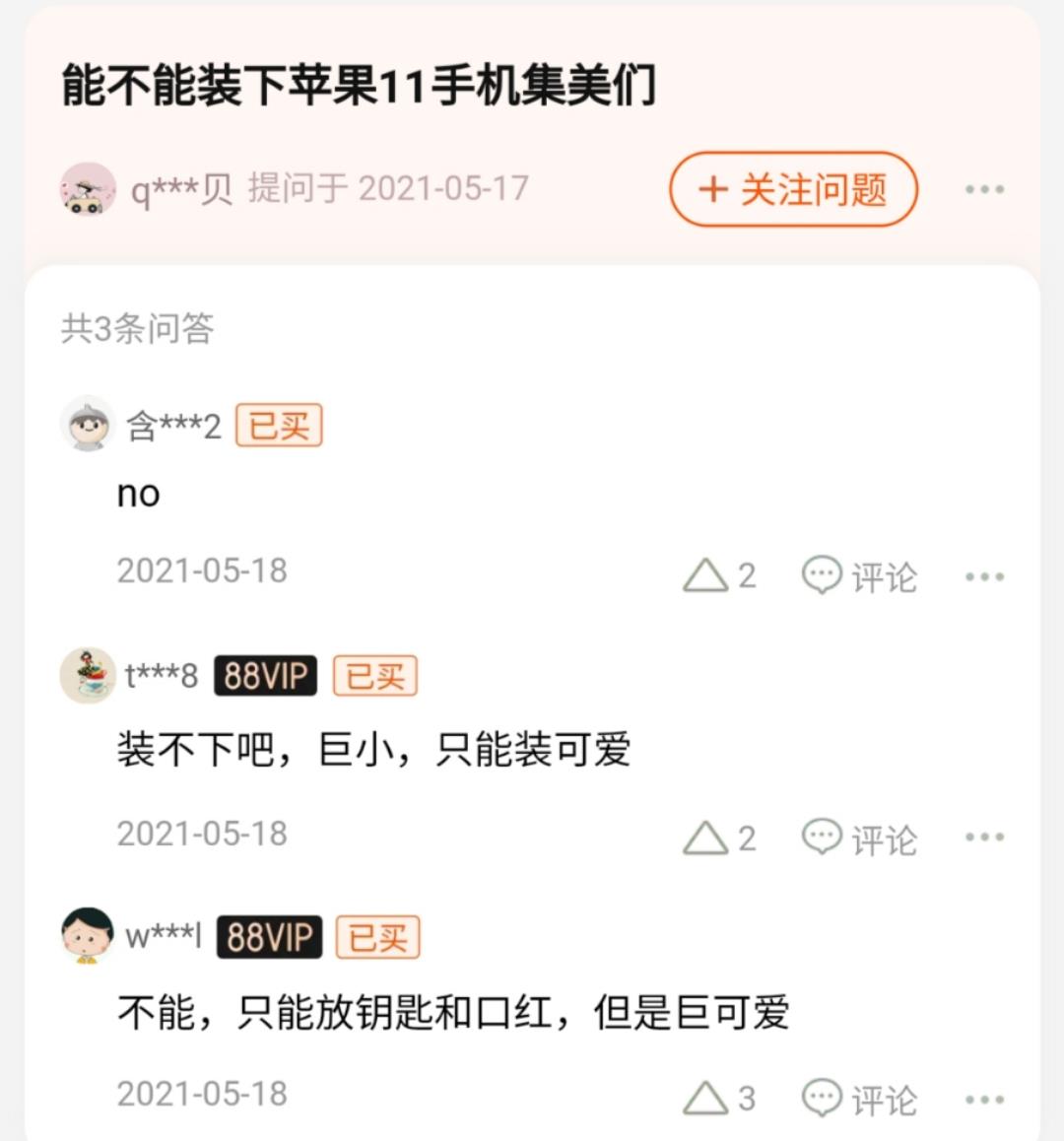
Task: Open the overflow menu beside 关注问题
Action: tap(984, 189)
